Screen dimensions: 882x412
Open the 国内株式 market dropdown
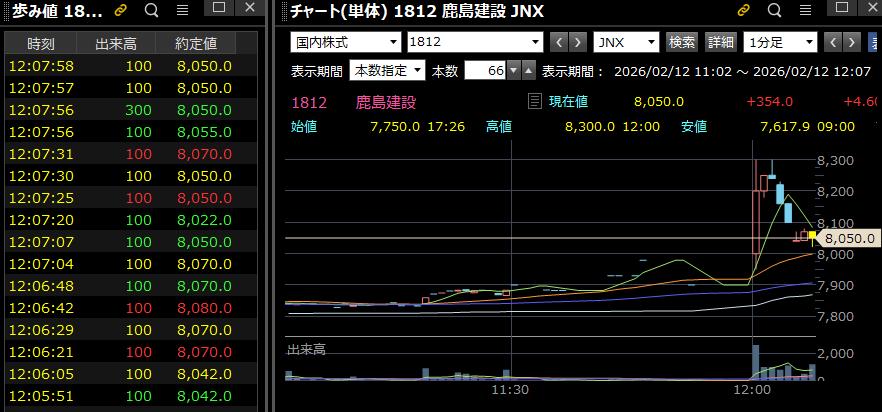point(344,43)
